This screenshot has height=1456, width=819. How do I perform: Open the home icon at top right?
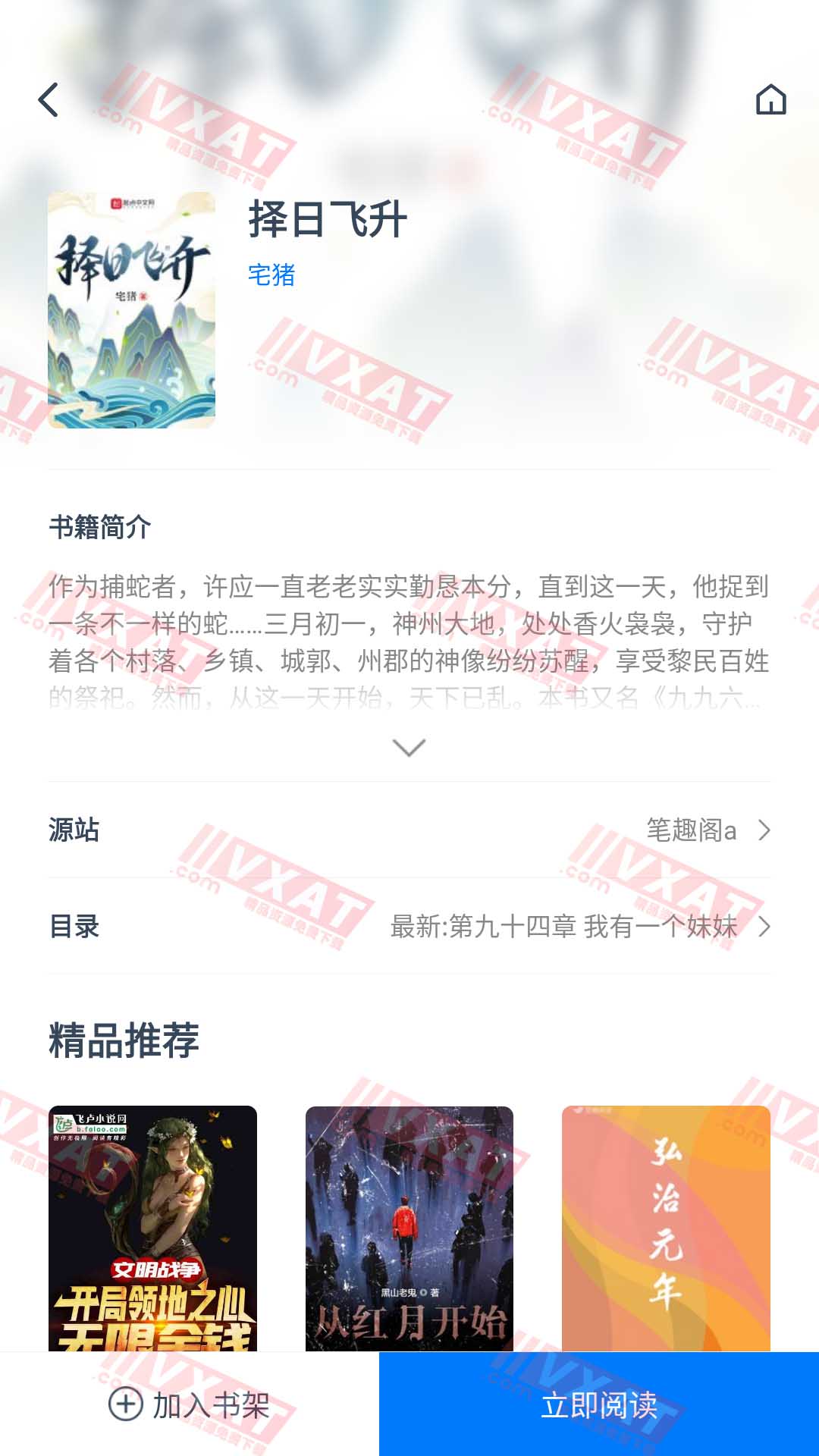(x=770, y=99)
